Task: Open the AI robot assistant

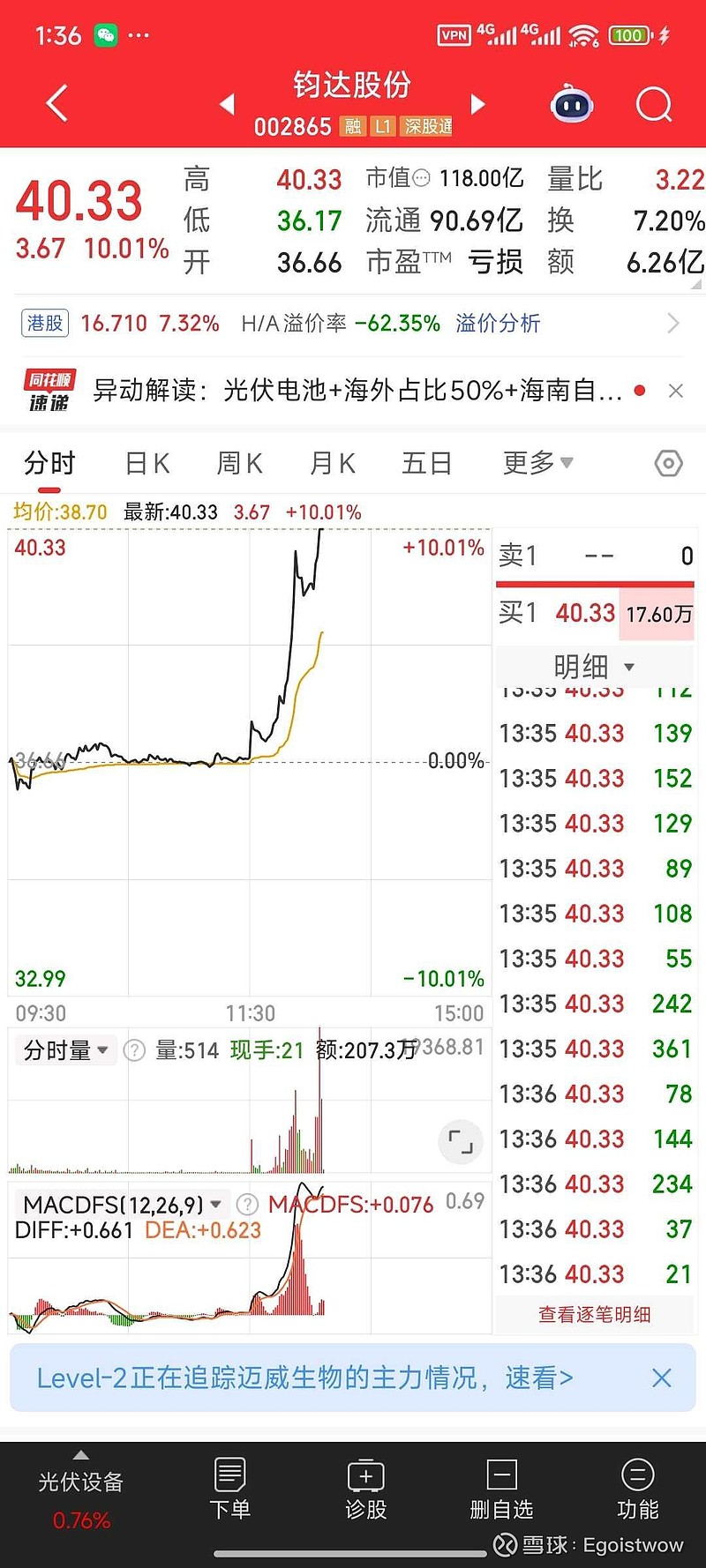Action: (571, 104)
